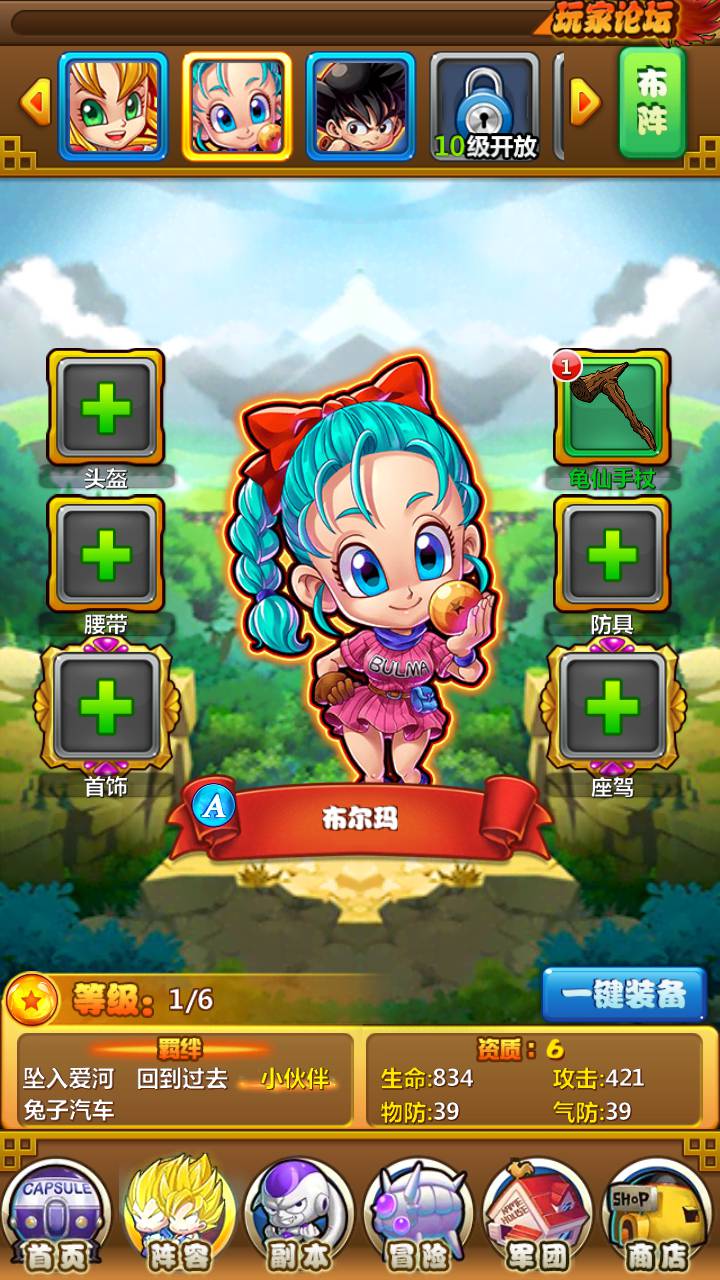Screen dimensions: 720x1280
Task: Open the 玩家论坛 player forum
Action: click(x=615, y=19)
